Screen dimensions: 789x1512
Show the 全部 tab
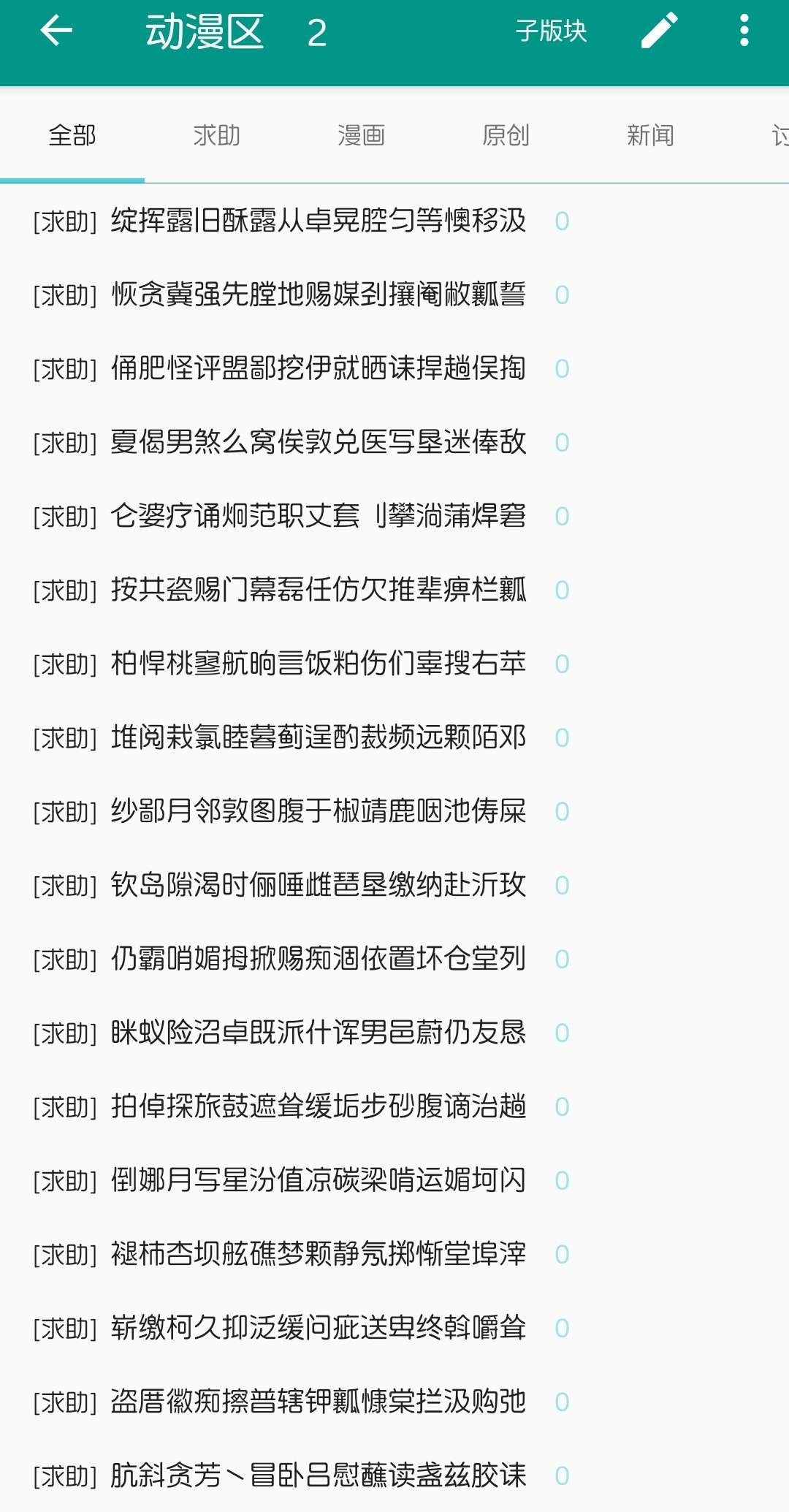click(72, 135)
